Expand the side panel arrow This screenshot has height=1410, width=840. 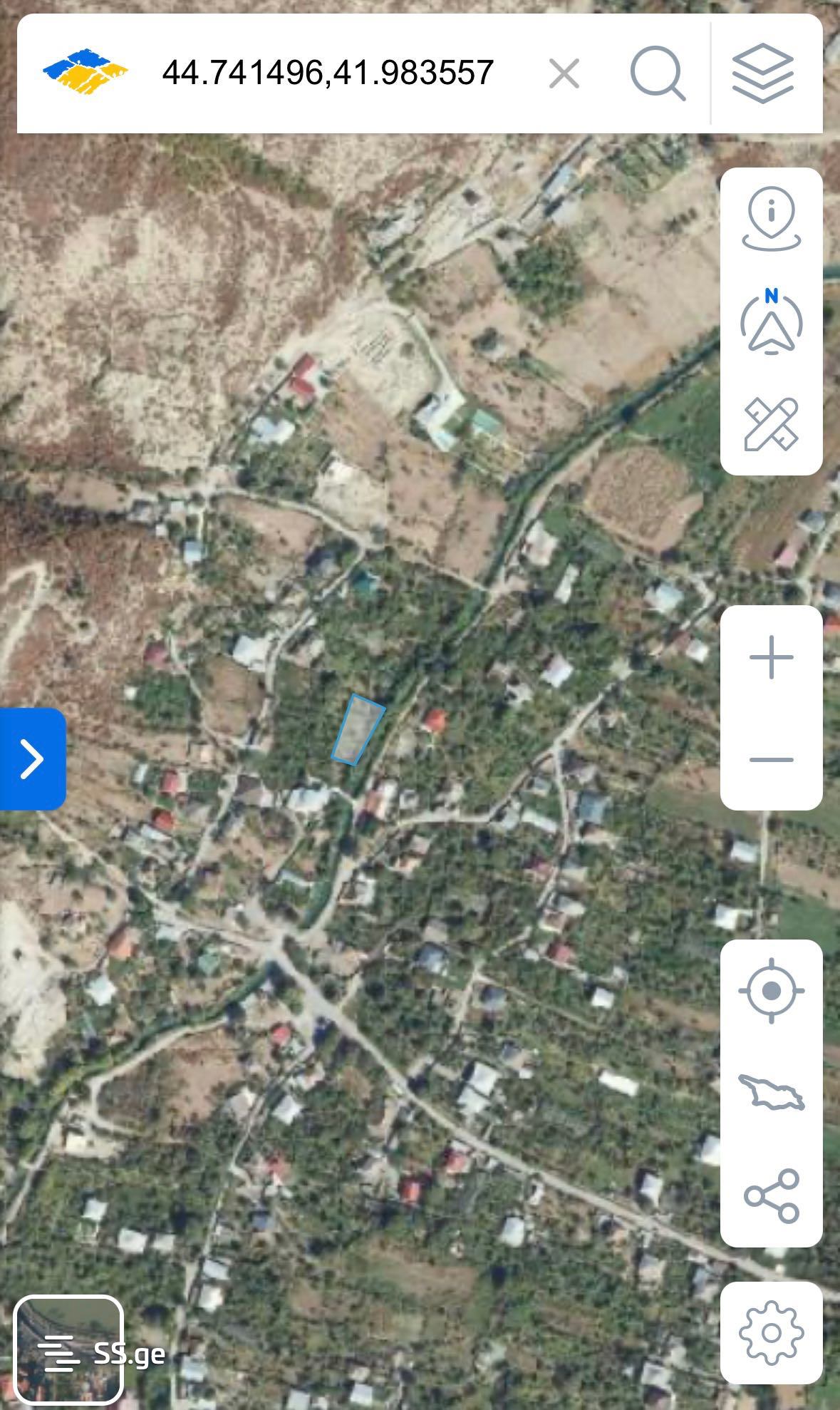[32, 758]
